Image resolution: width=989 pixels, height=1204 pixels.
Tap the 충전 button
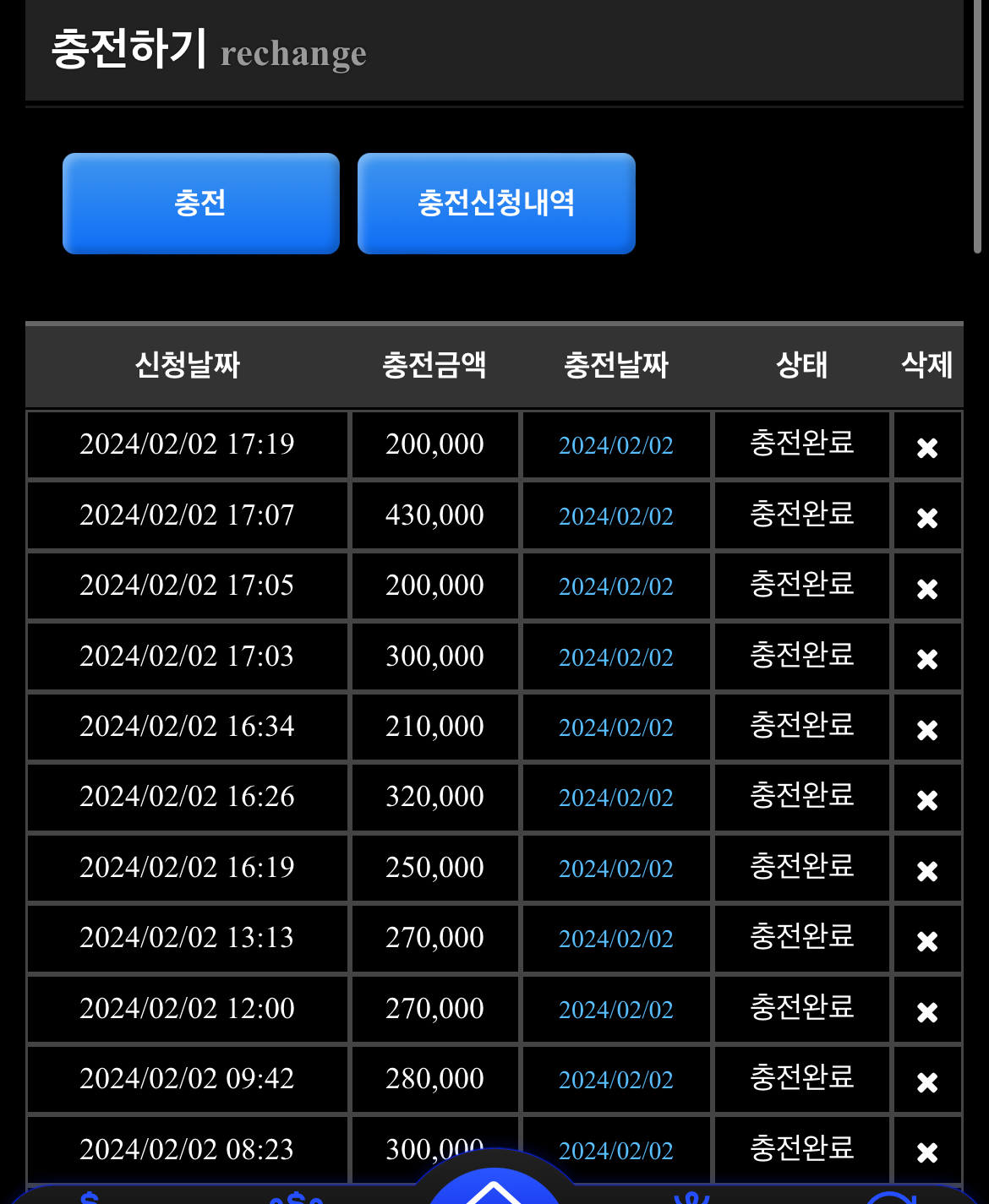point(201,204)
